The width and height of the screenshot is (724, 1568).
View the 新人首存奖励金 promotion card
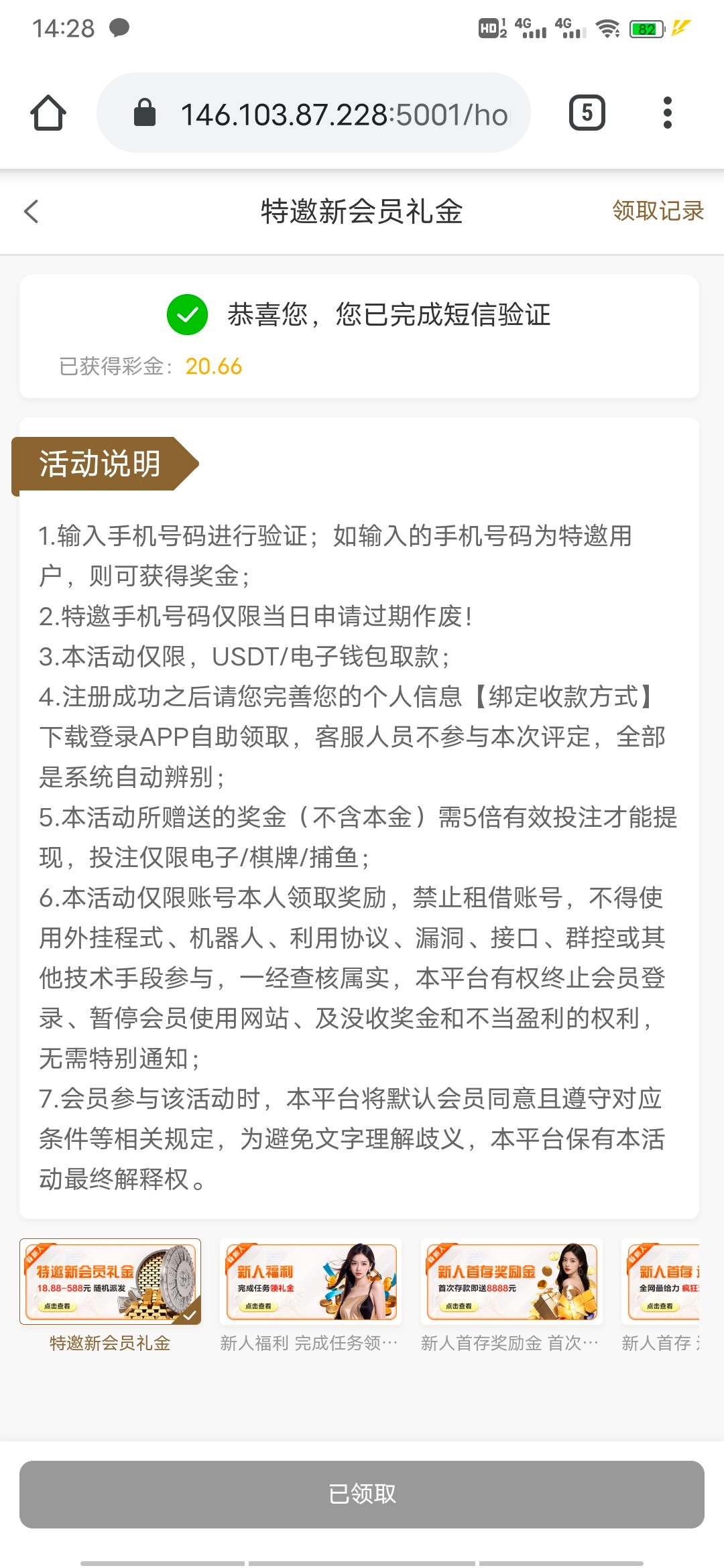tap(511, 1282)
